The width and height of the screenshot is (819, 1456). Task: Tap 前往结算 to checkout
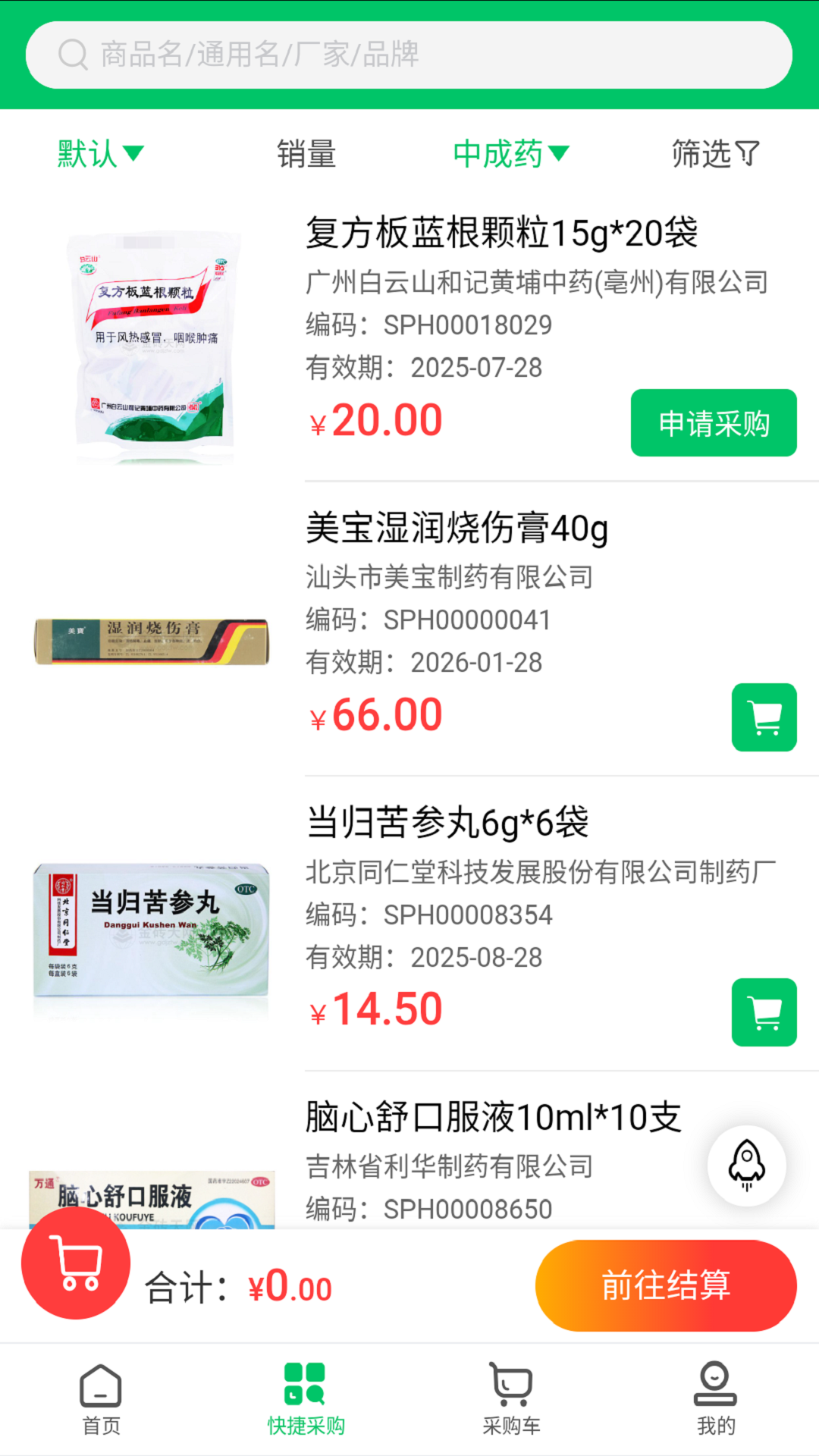[666, 1285]
